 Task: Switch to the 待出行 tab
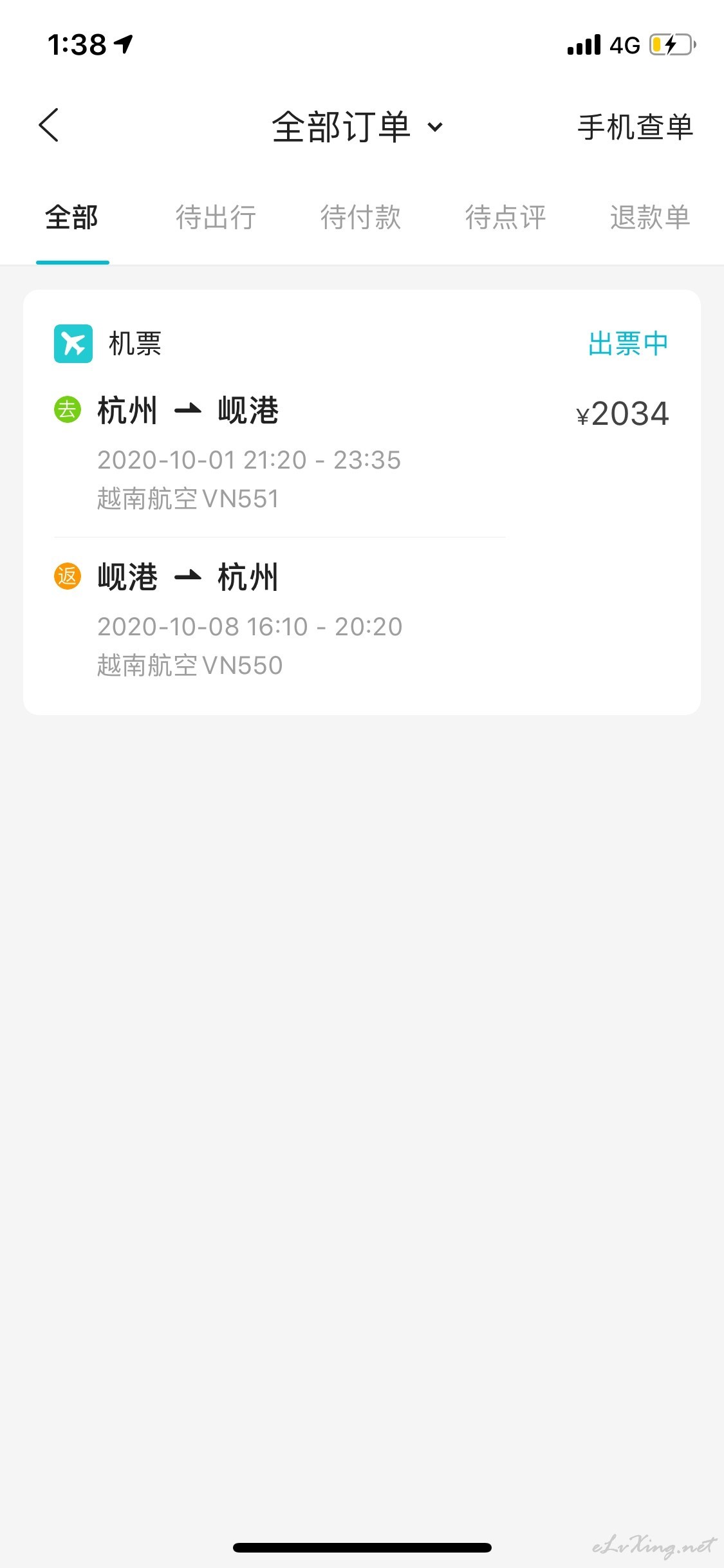216,218
